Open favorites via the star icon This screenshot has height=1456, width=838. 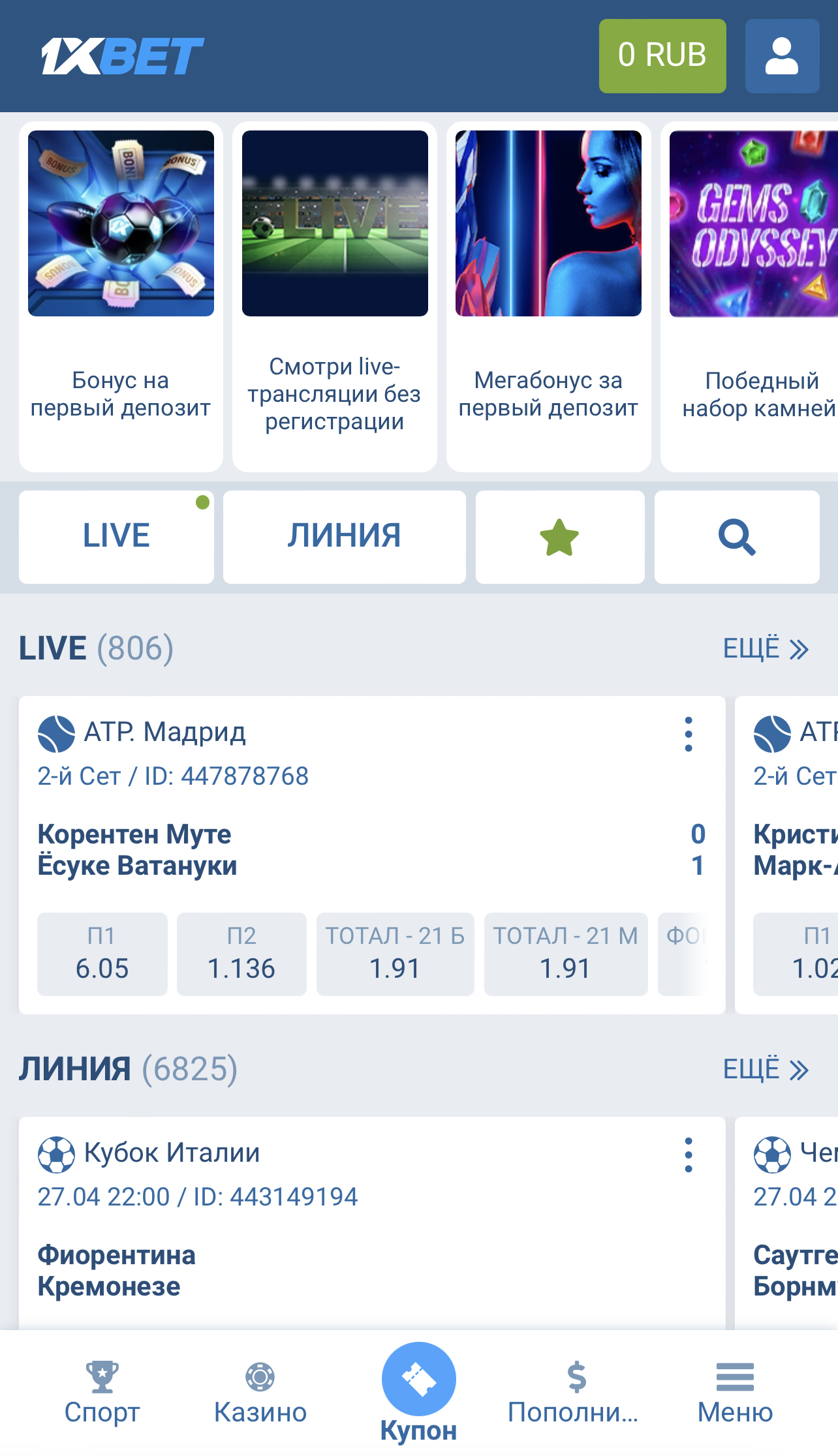point(560,536)
